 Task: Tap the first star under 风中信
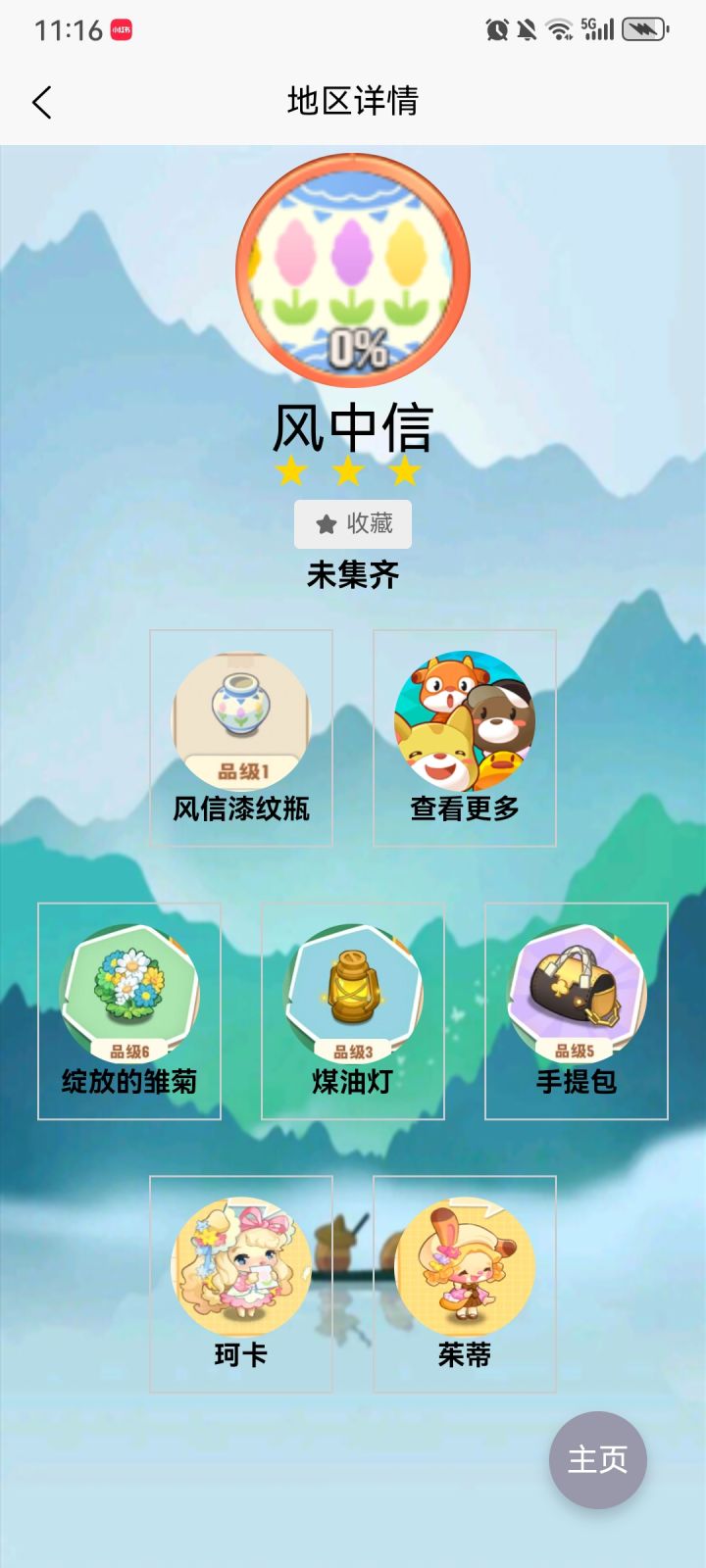coord(292,472)
